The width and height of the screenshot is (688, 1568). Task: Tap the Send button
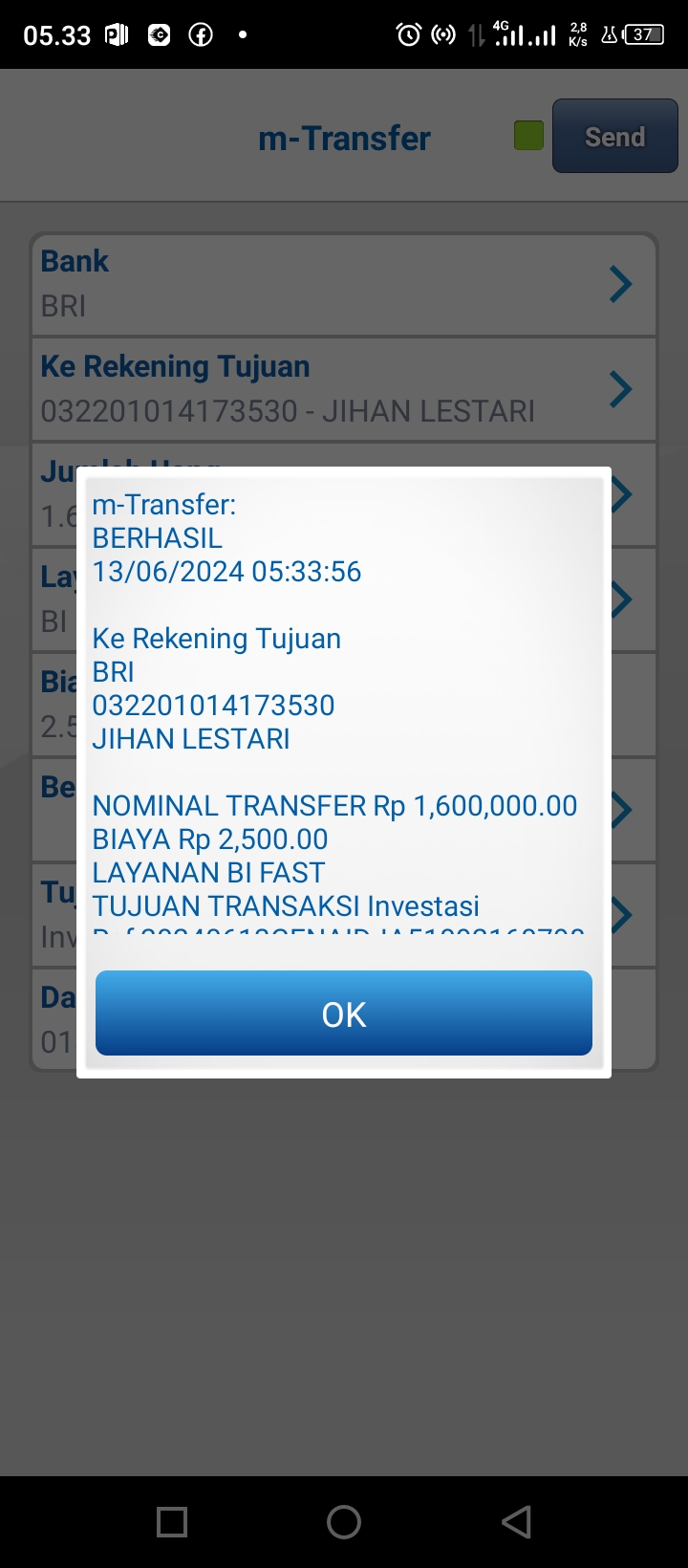coord(615,136)
